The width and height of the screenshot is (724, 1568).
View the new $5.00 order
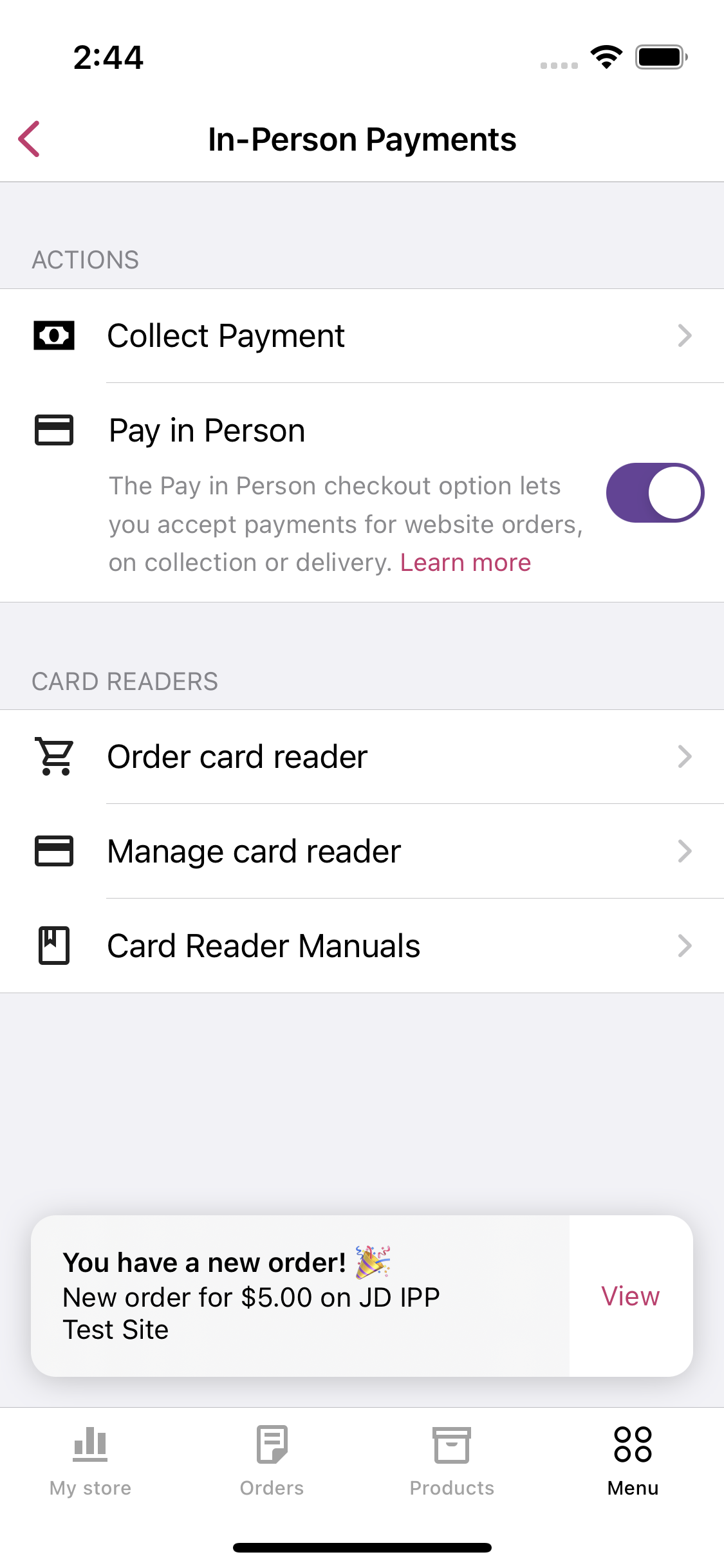(630, 1296)
